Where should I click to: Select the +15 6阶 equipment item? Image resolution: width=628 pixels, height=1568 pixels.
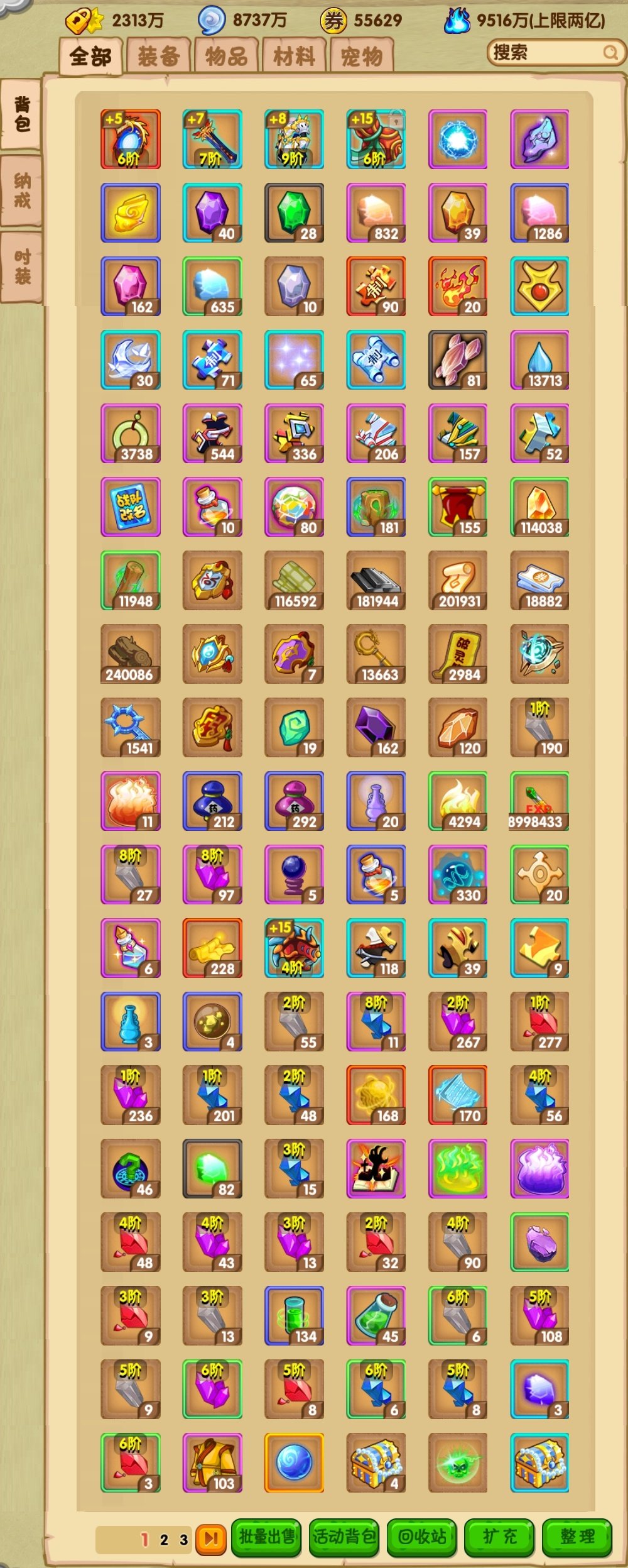point(376,140)
